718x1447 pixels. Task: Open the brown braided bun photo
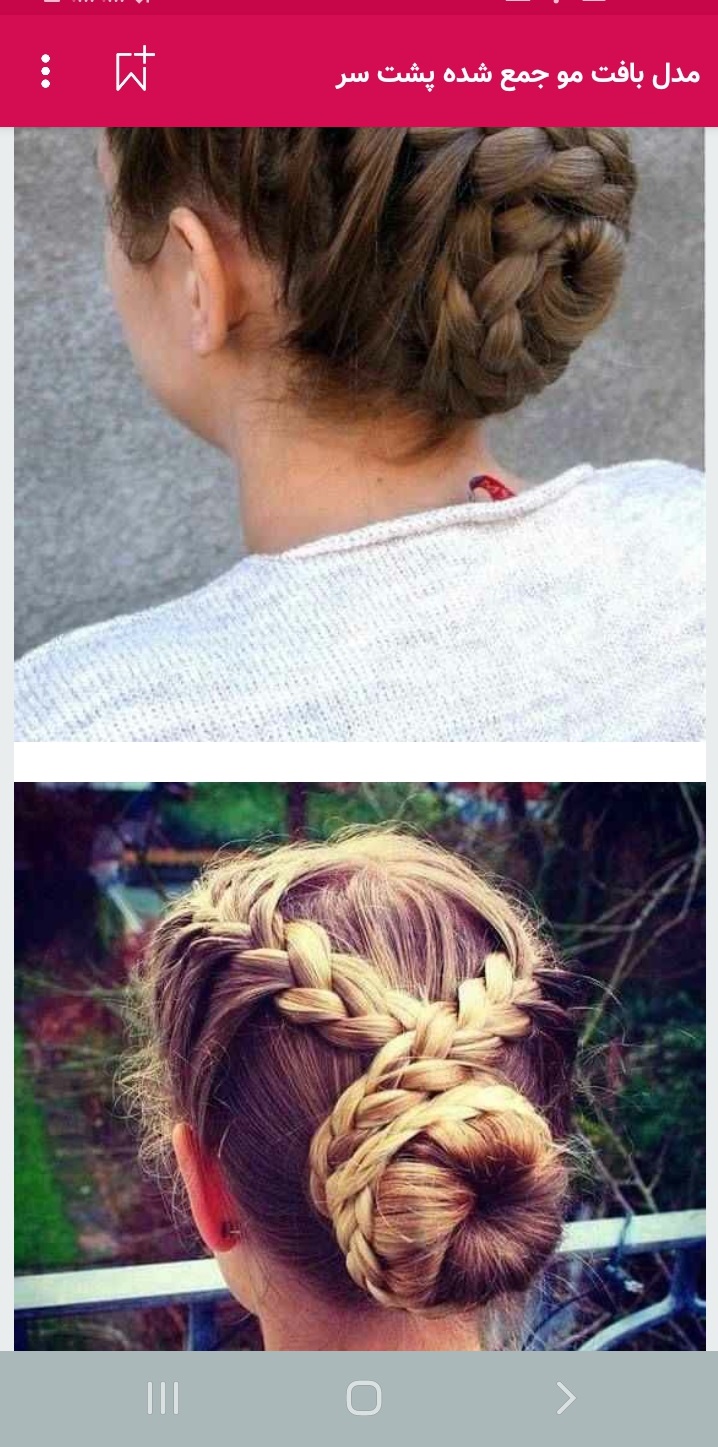(x=359, y=432)
